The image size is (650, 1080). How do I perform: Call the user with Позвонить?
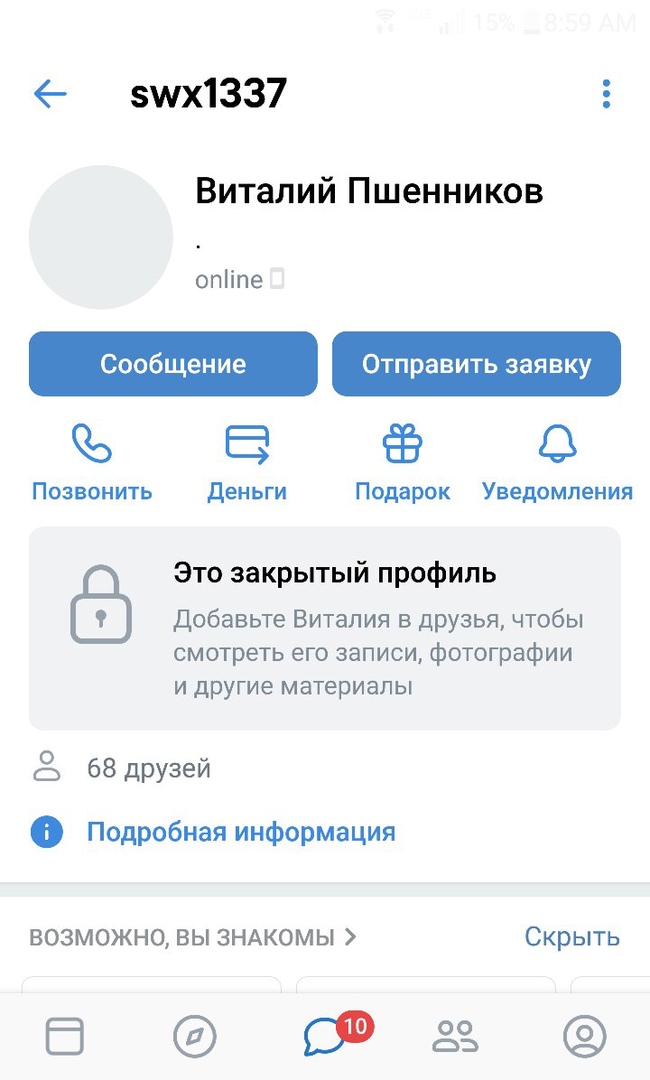click(92, 463)
